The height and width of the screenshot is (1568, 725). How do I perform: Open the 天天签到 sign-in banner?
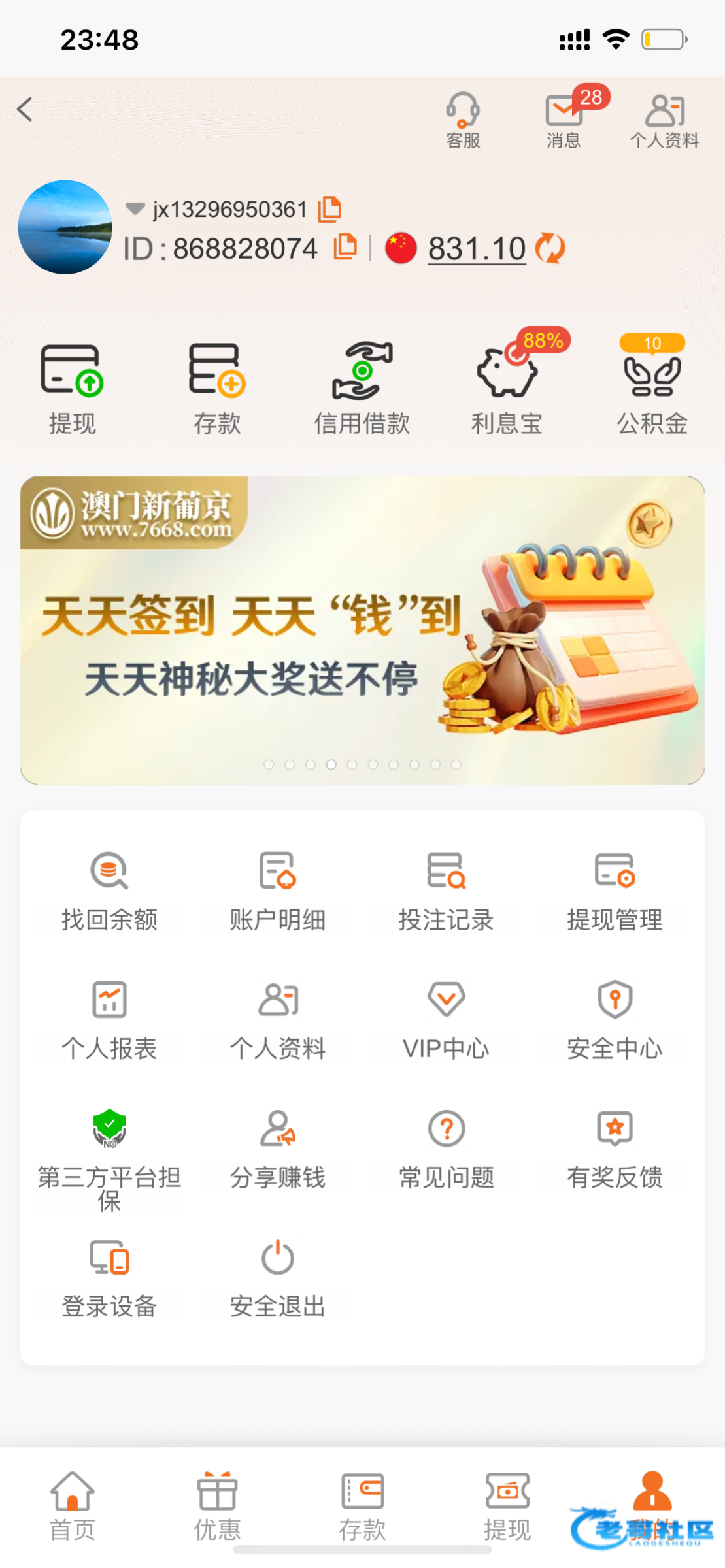click(362, 629)
